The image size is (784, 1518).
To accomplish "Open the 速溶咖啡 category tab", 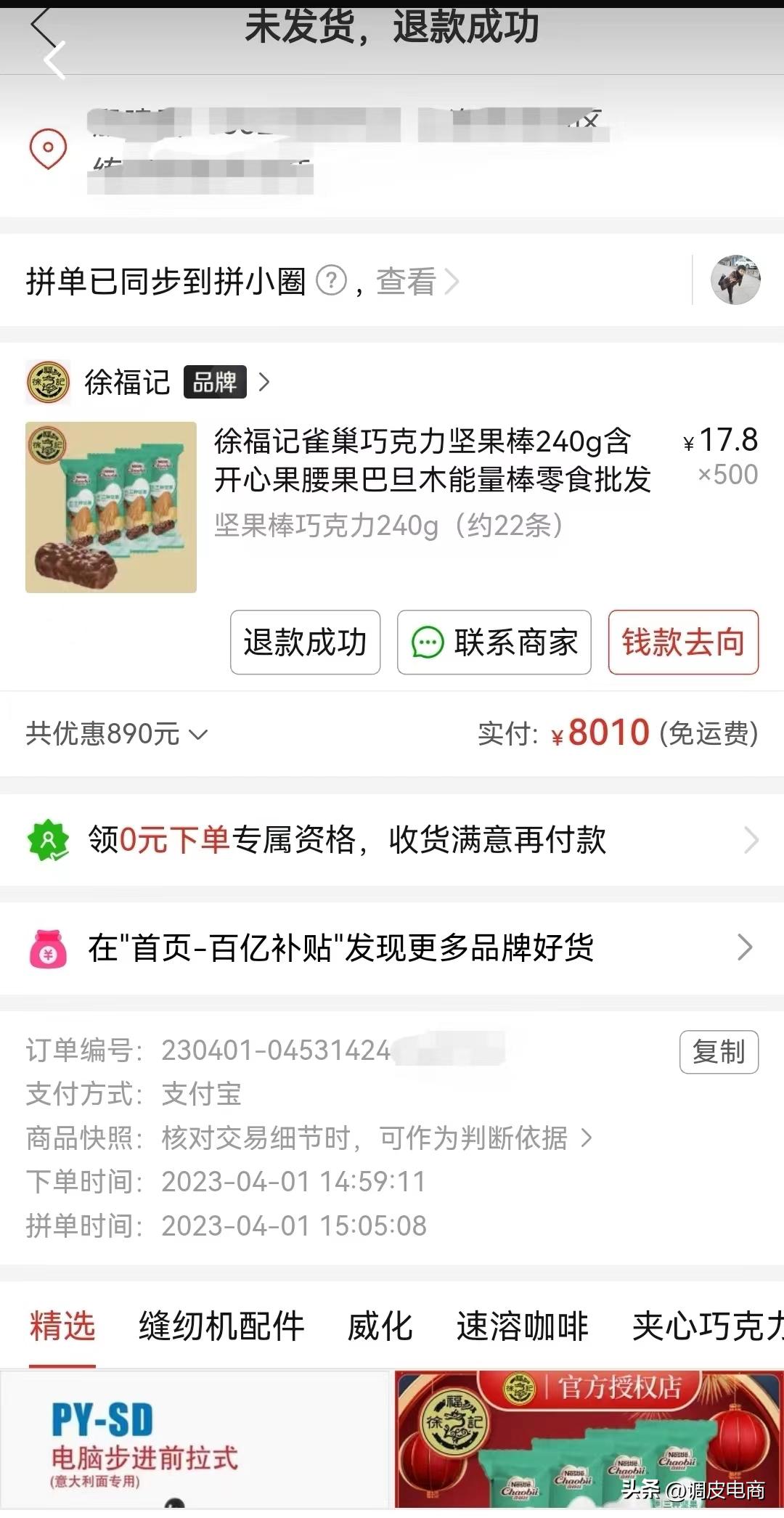I will coord(521,1327).
